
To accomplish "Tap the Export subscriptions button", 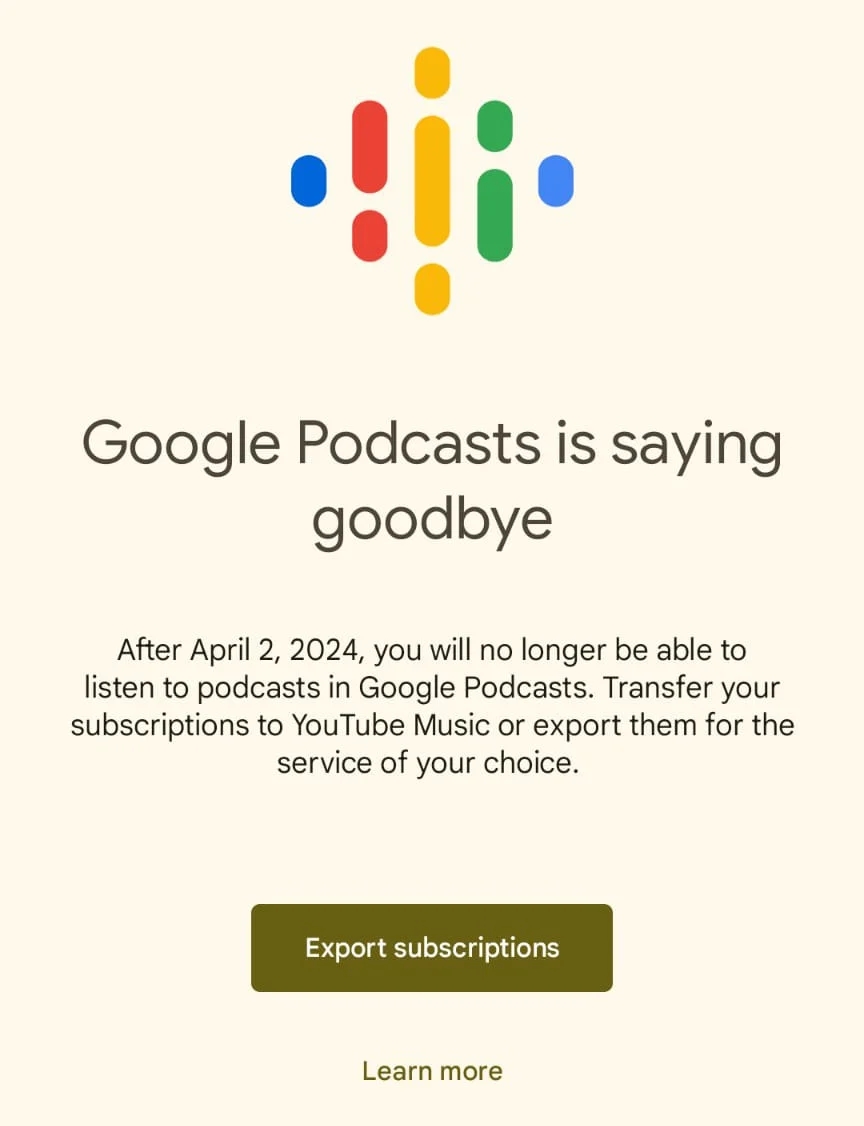I will (x=431, y=948).
